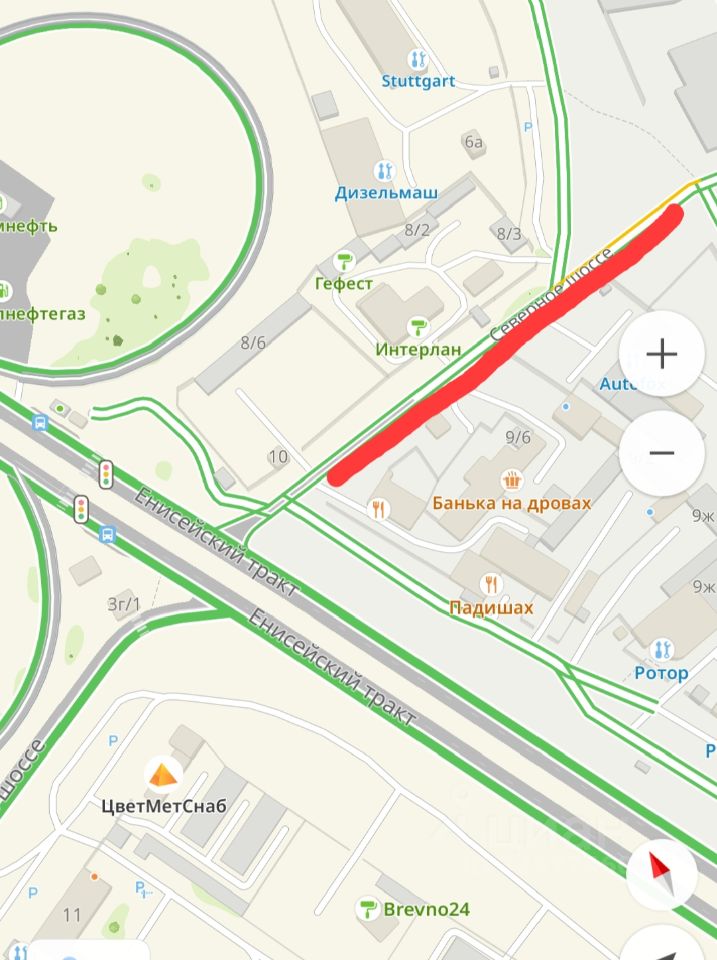Tap the Гефест store marker
The height and width of the screenshot is (960, 717).
point(345,261)
